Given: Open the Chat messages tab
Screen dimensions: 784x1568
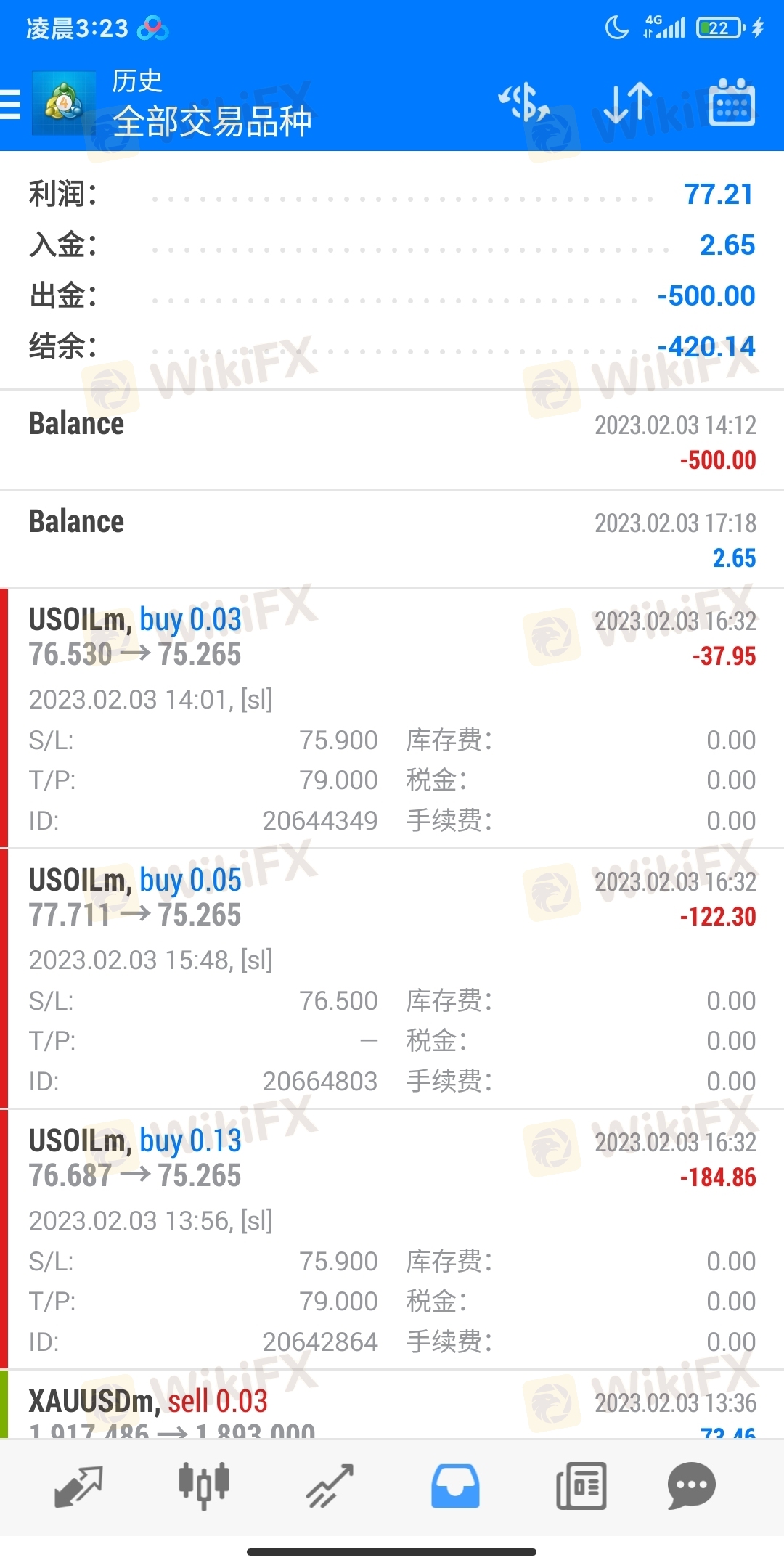Looking at the screenshot, I should point(692,1486).
